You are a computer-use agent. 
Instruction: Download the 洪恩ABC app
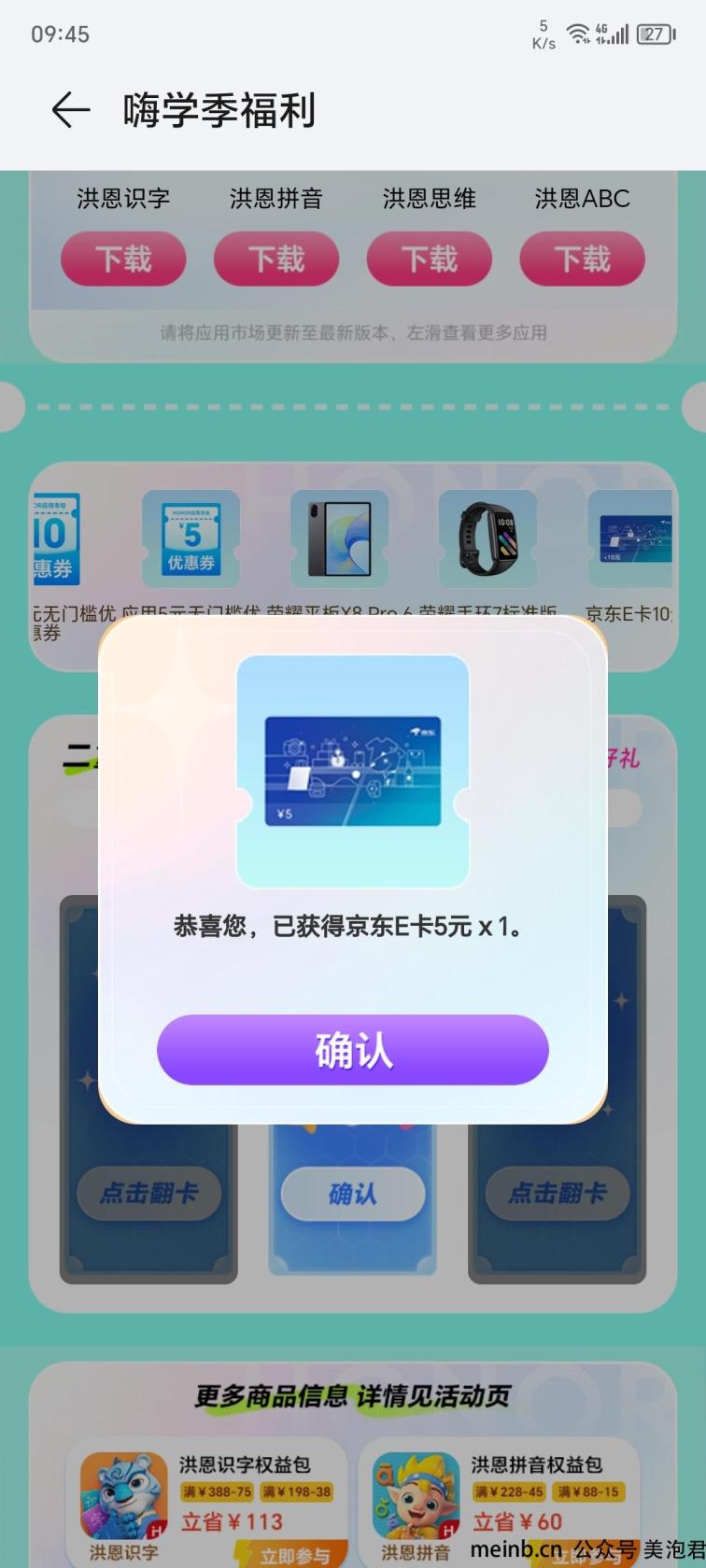(582, 259)
